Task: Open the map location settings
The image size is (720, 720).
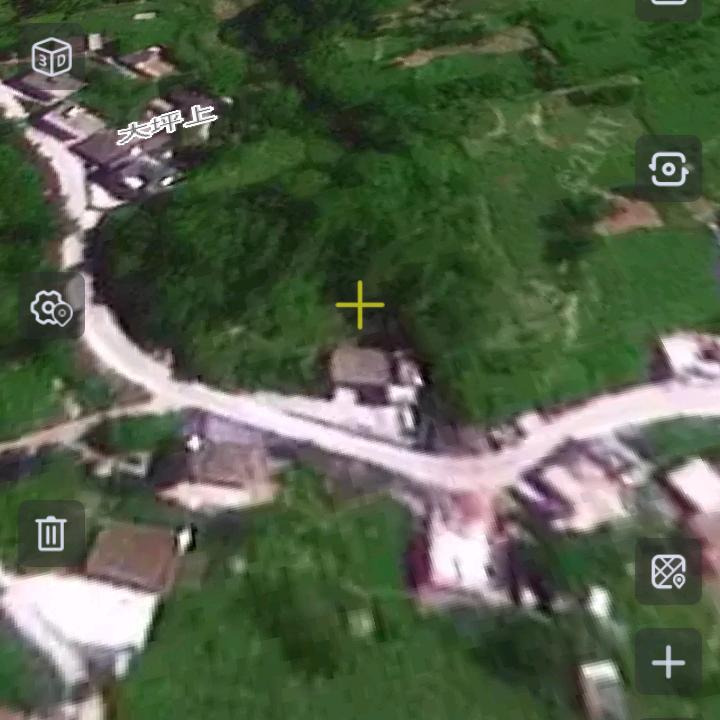Action: pyautogui.click(x=51, y=308)
